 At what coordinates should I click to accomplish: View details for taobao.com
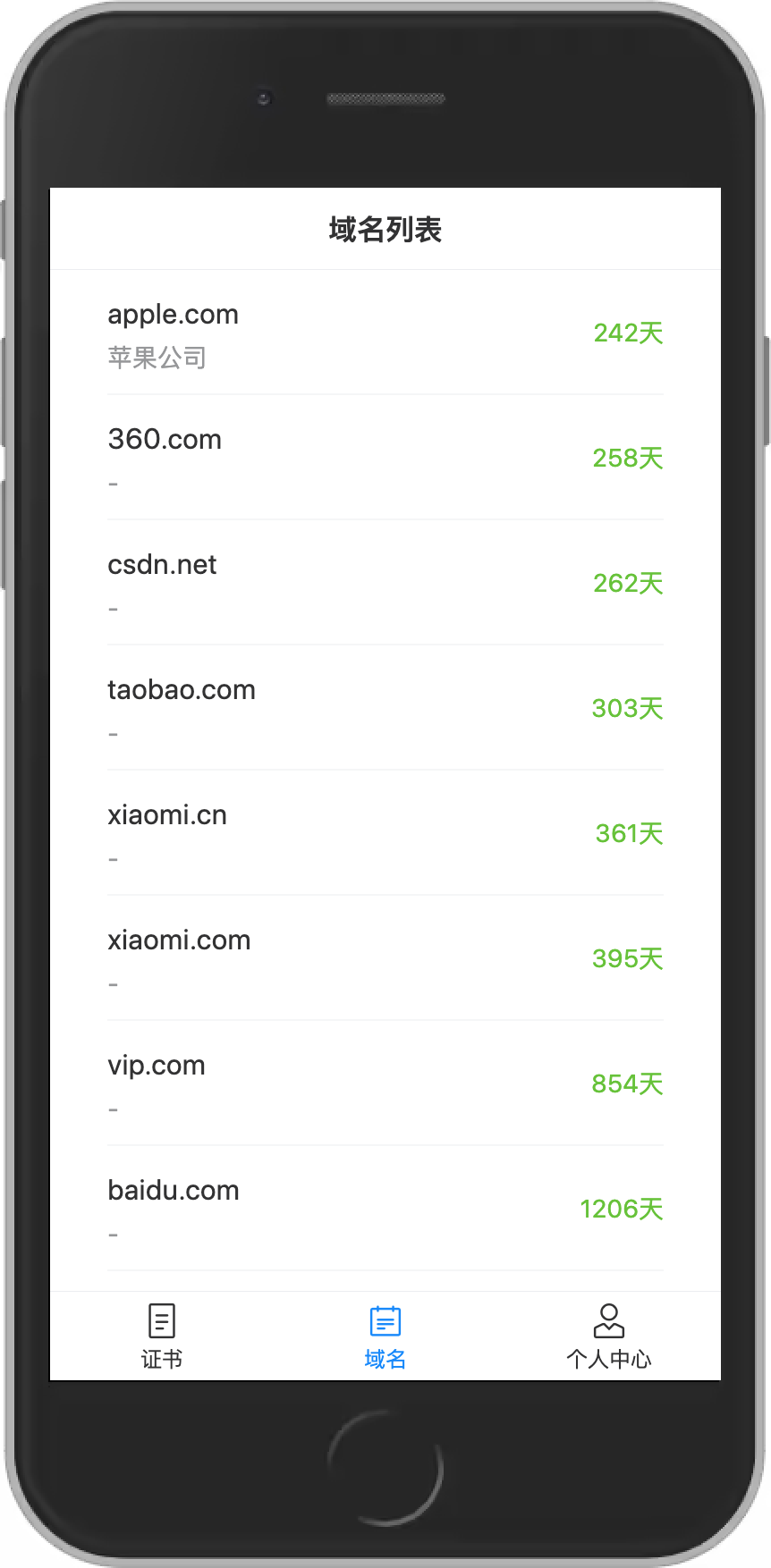coord(385,708)
